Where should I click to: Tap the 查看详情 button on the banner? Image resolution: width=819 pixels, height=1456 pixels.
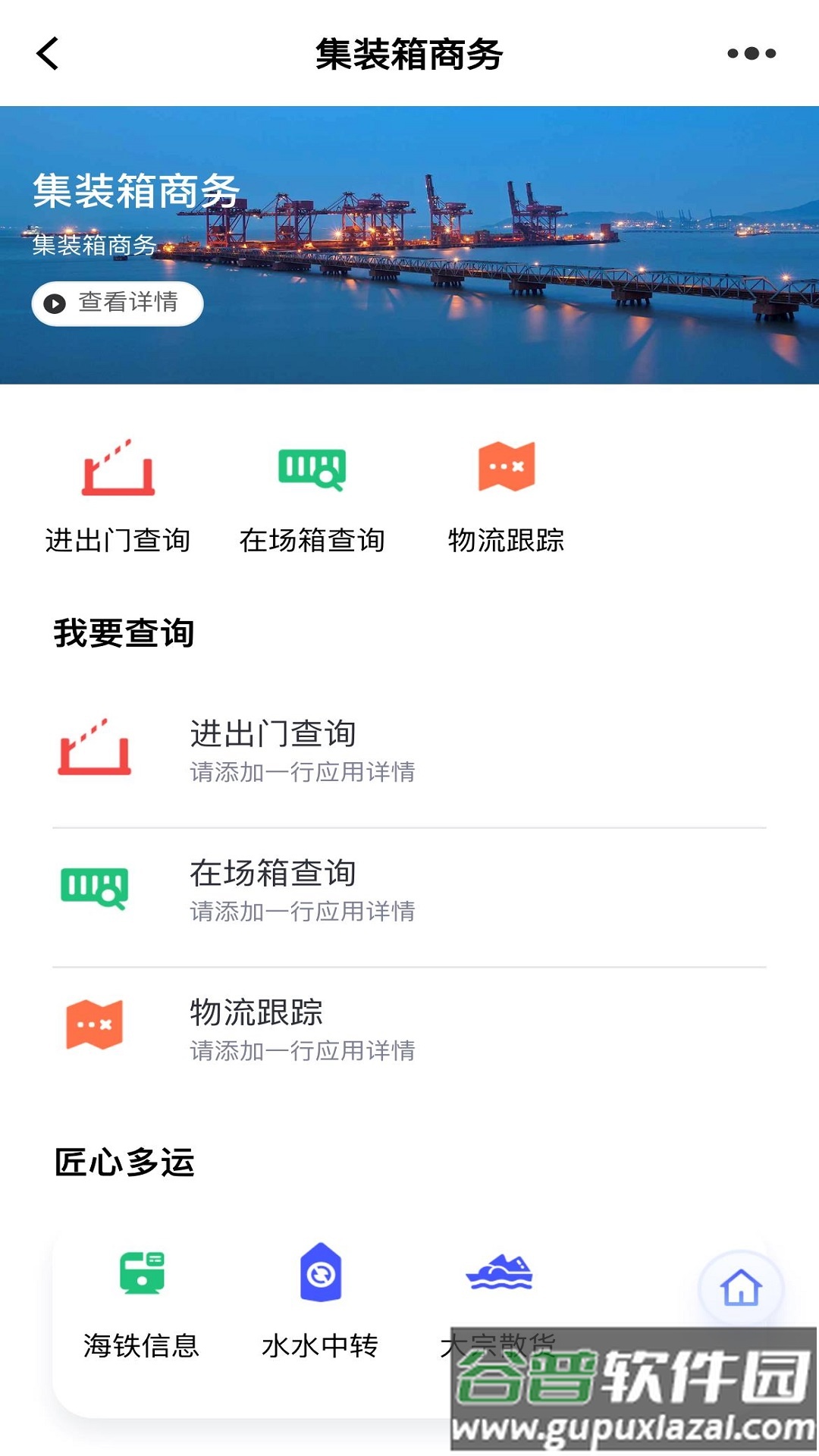117,303
